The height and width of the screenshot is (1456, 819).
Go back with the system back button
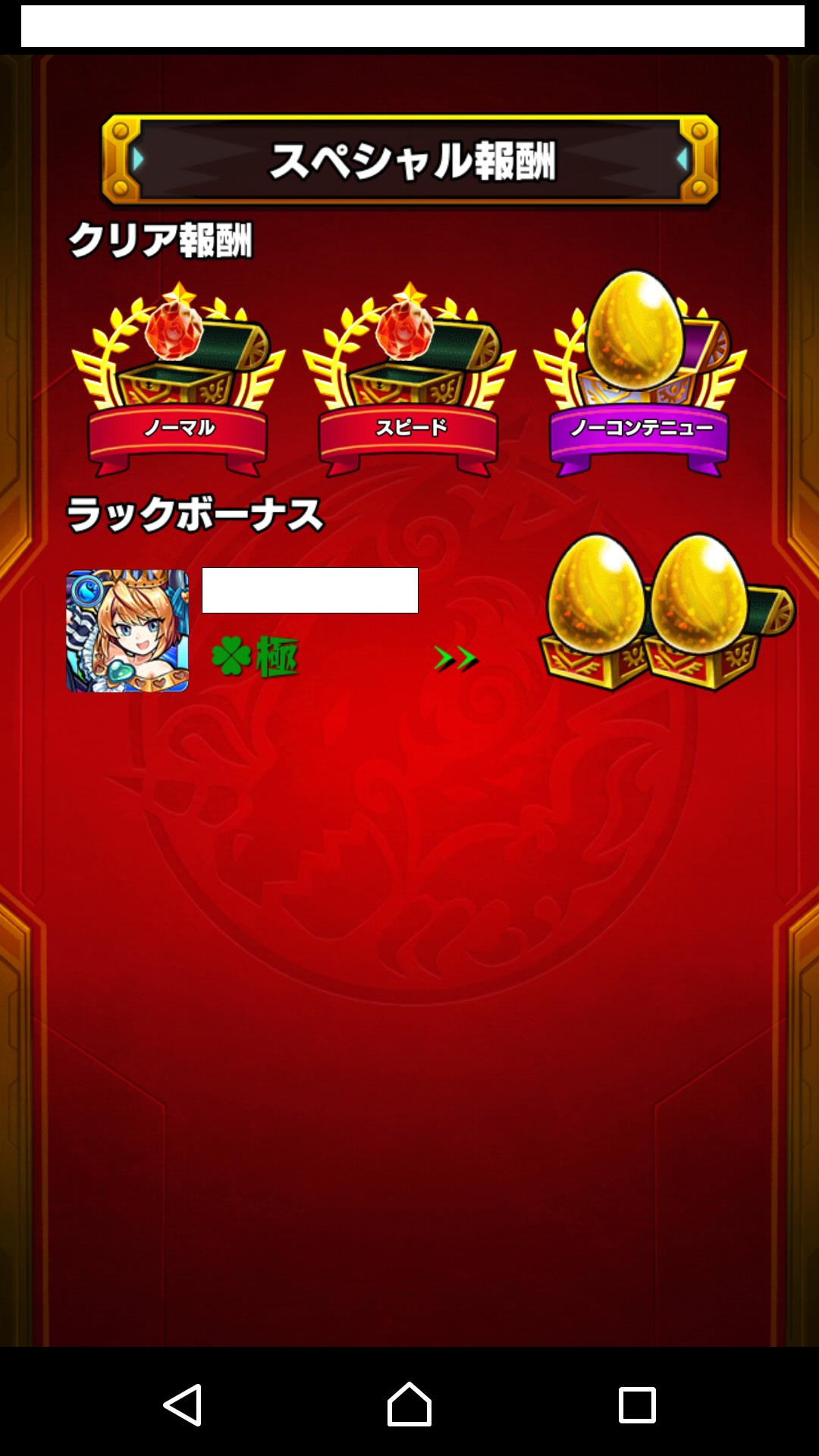(x=183, y=1404)
